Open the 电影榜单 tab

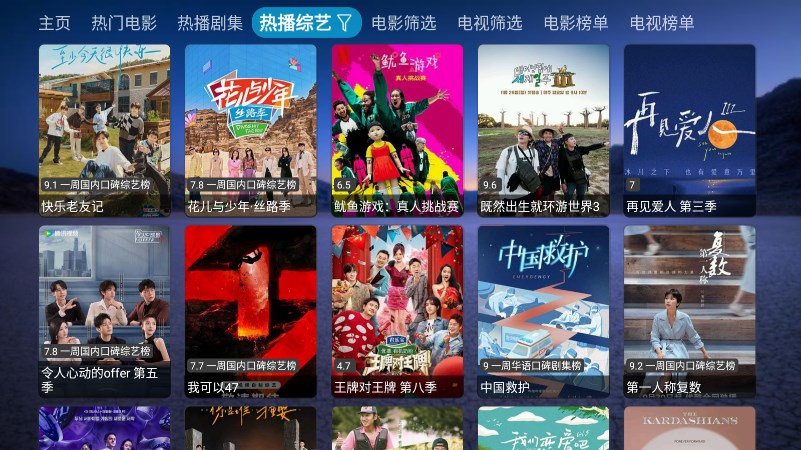pyautogui.click(x=576, y=23)
